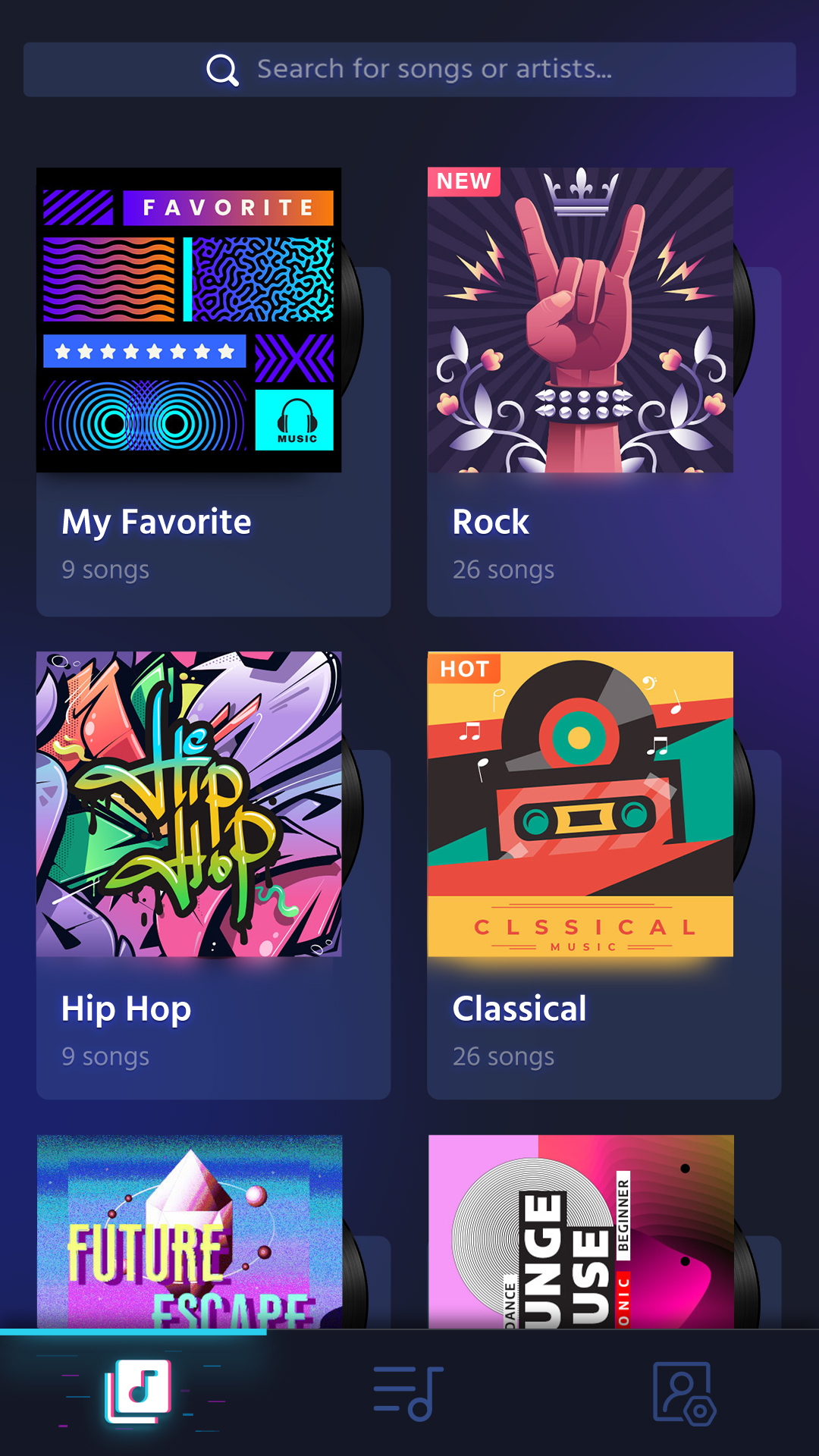Tap the Classical playlist title

519,1009
